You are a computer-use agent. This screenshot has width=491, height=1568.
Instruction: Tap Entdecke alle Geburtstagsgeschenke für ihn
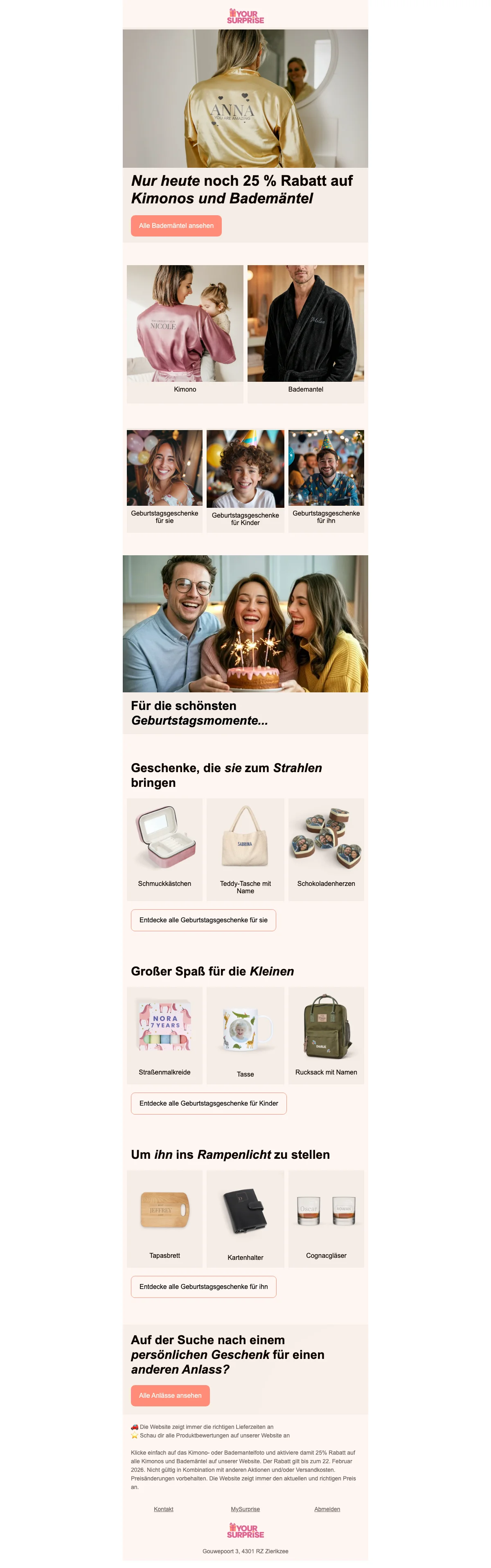[203, 1286]
